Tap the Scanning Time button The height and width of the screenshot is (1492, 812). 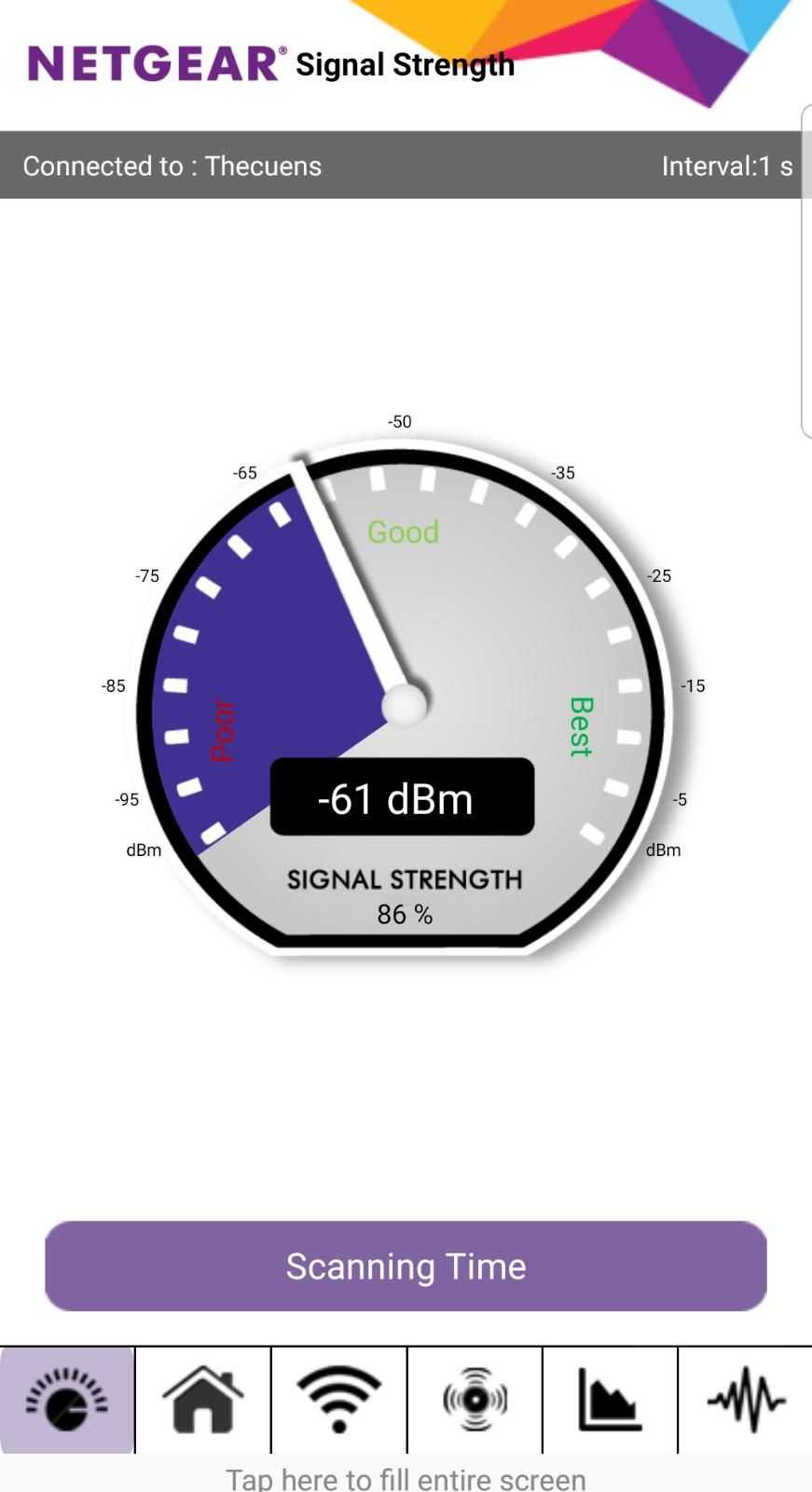406,1265
